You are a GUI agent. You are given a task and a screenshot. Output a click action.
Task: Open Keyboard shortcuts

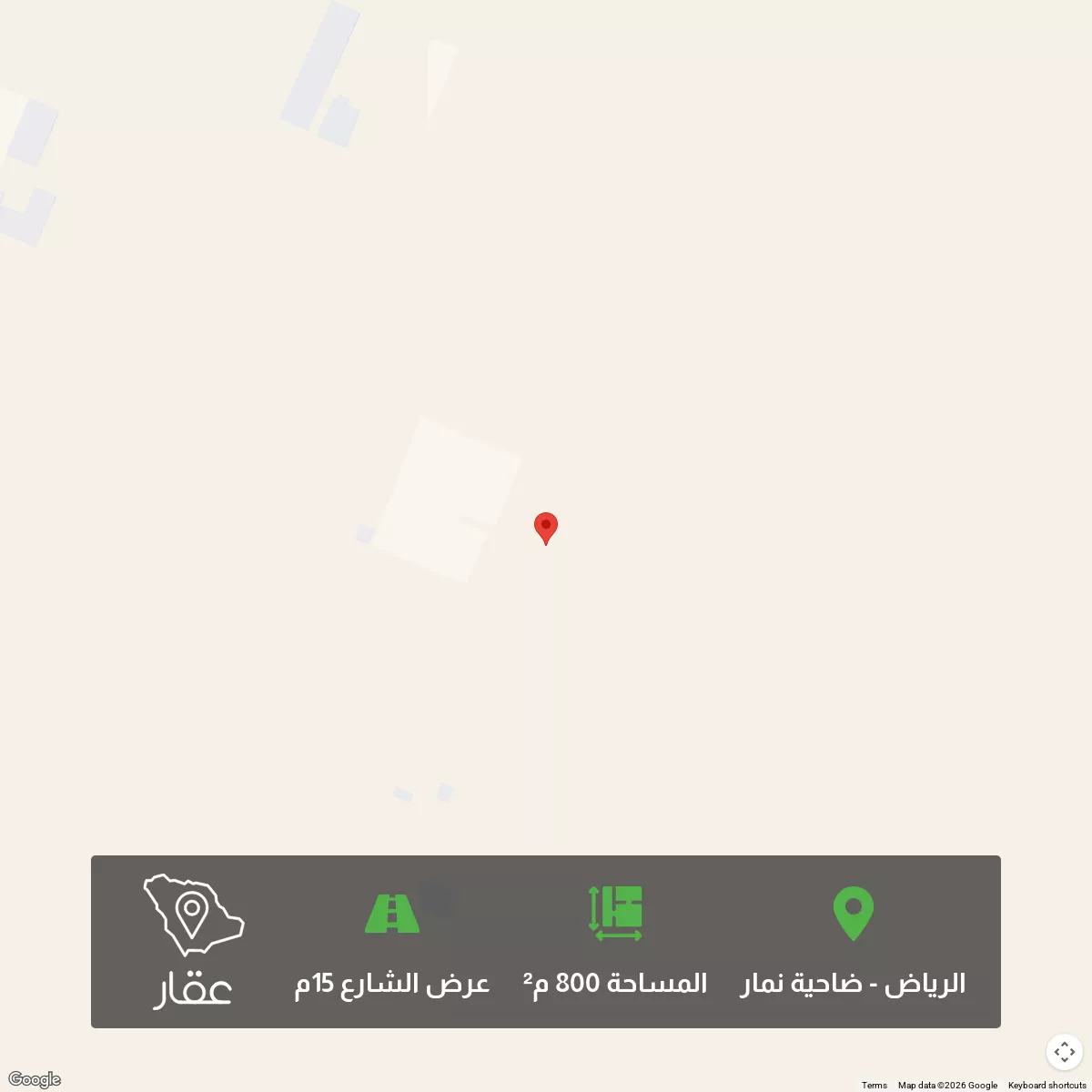pyautogui.click(x=1046, y=1085)
